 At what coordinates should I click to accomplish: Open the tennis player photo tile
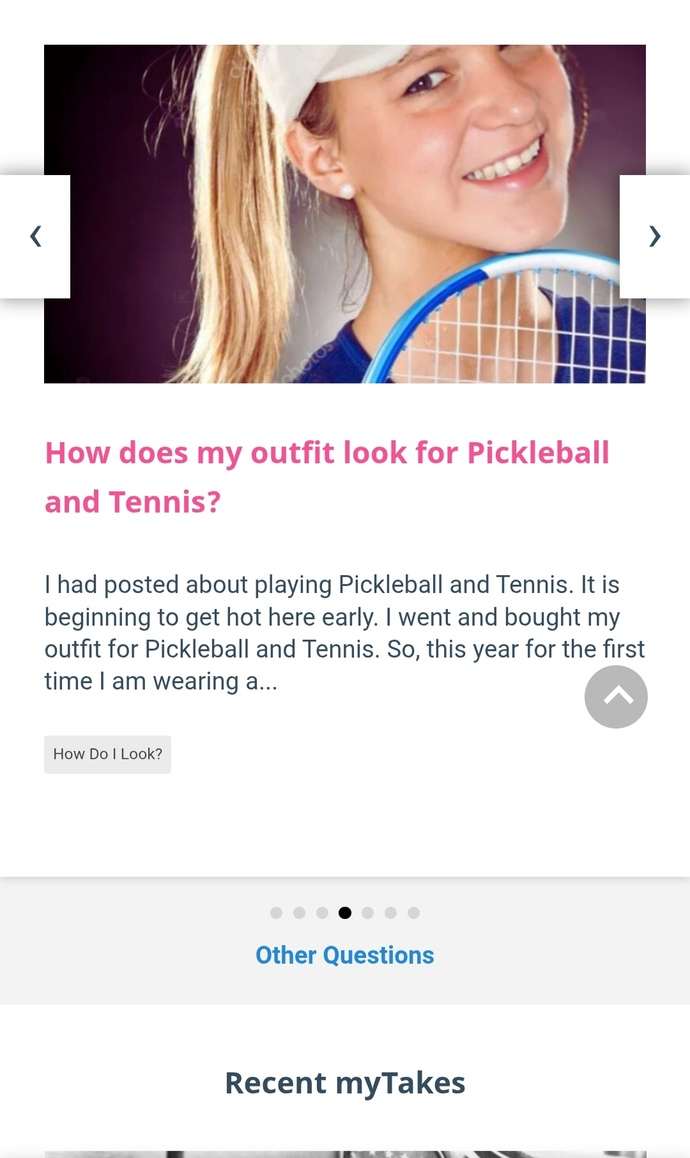click(345, 213)
